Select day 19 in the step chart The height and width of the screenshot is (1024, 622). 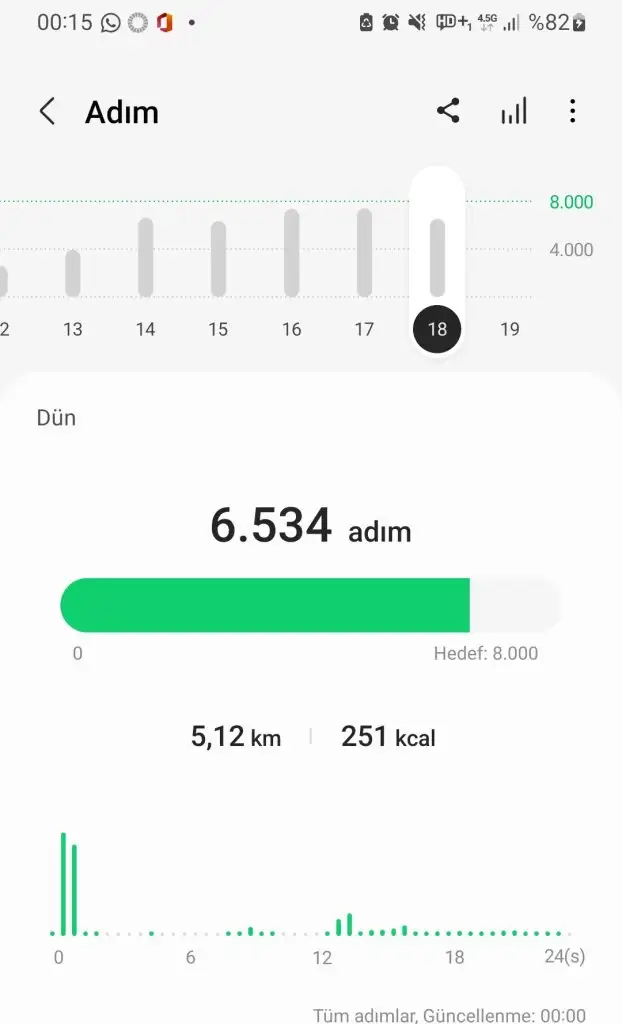(510, 328)
